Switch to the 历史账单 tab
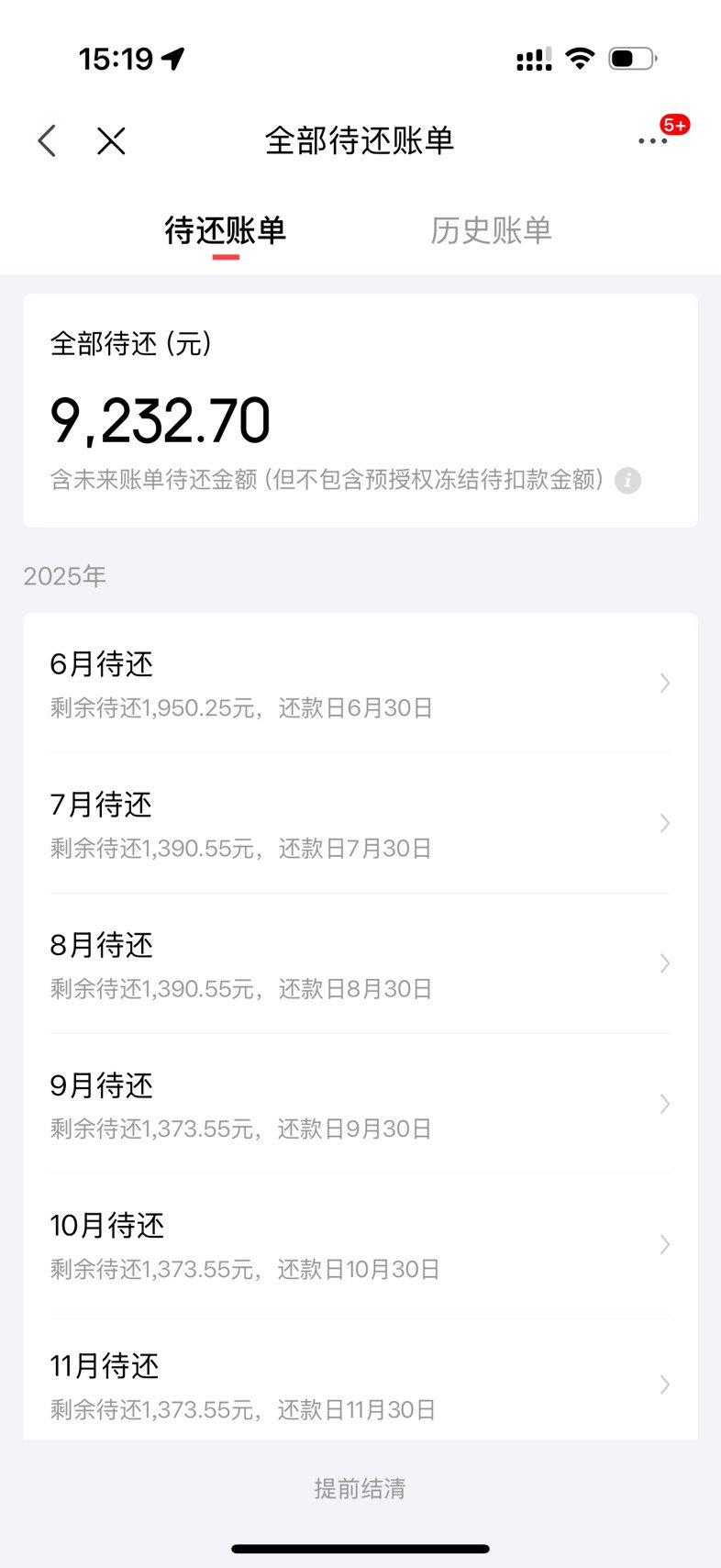 coord(491,230)
